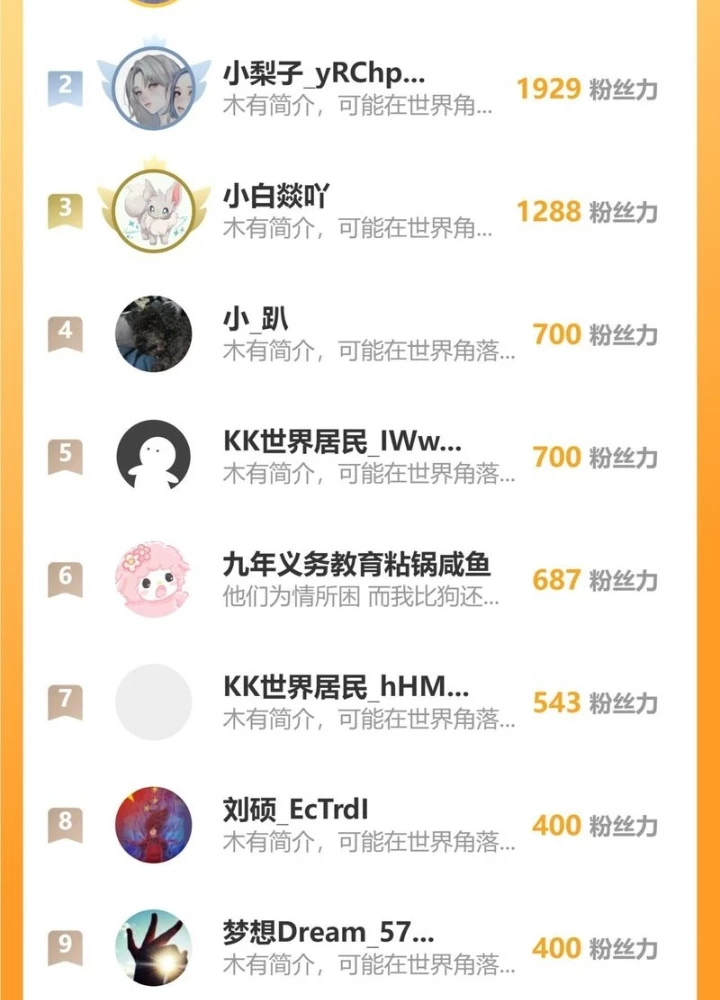Open 梦想Dream_57 ranking row

328,947
